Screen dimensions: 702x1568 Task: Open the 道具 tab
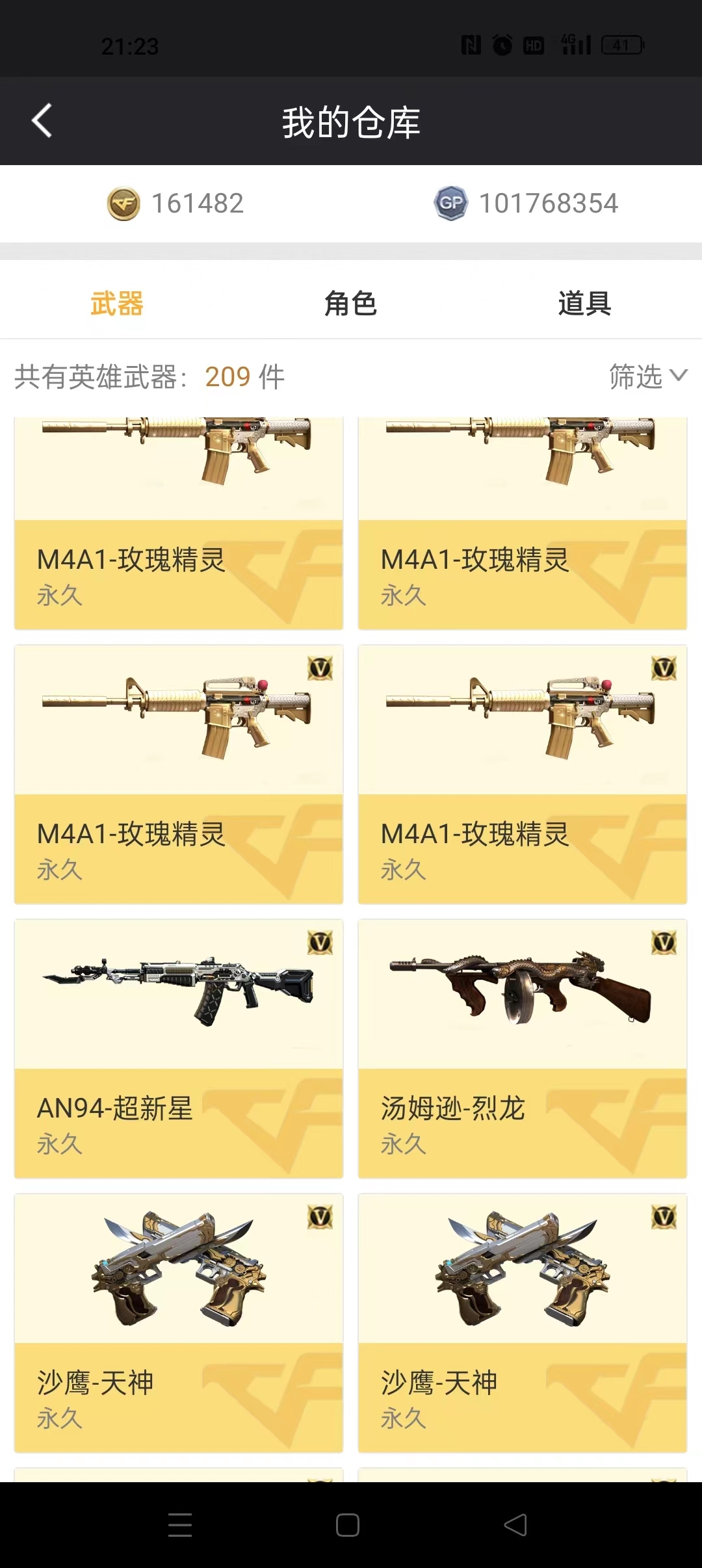coord(584,303)
